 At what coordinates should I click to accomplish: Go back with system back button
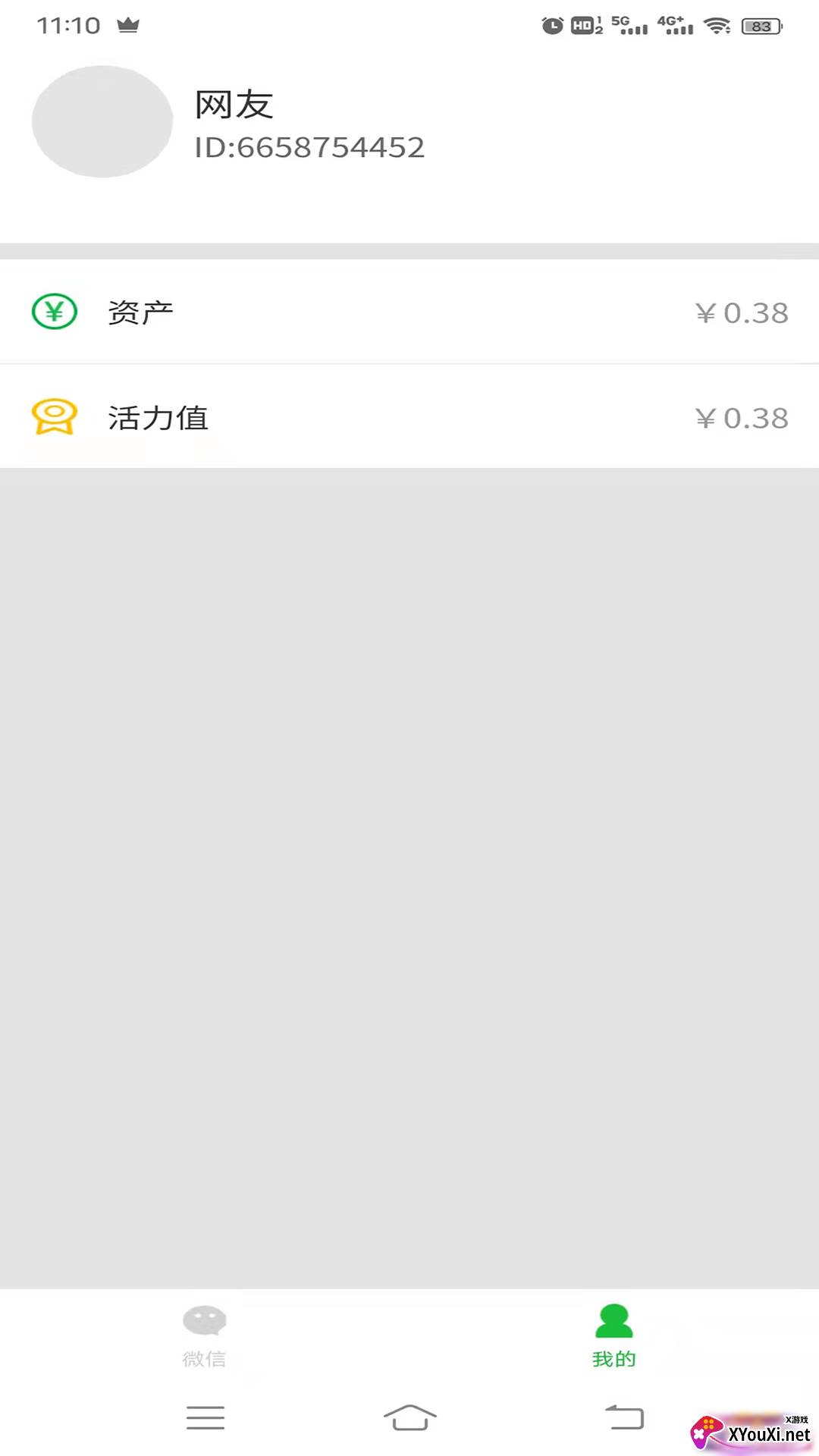click(x=624, y=1417)
